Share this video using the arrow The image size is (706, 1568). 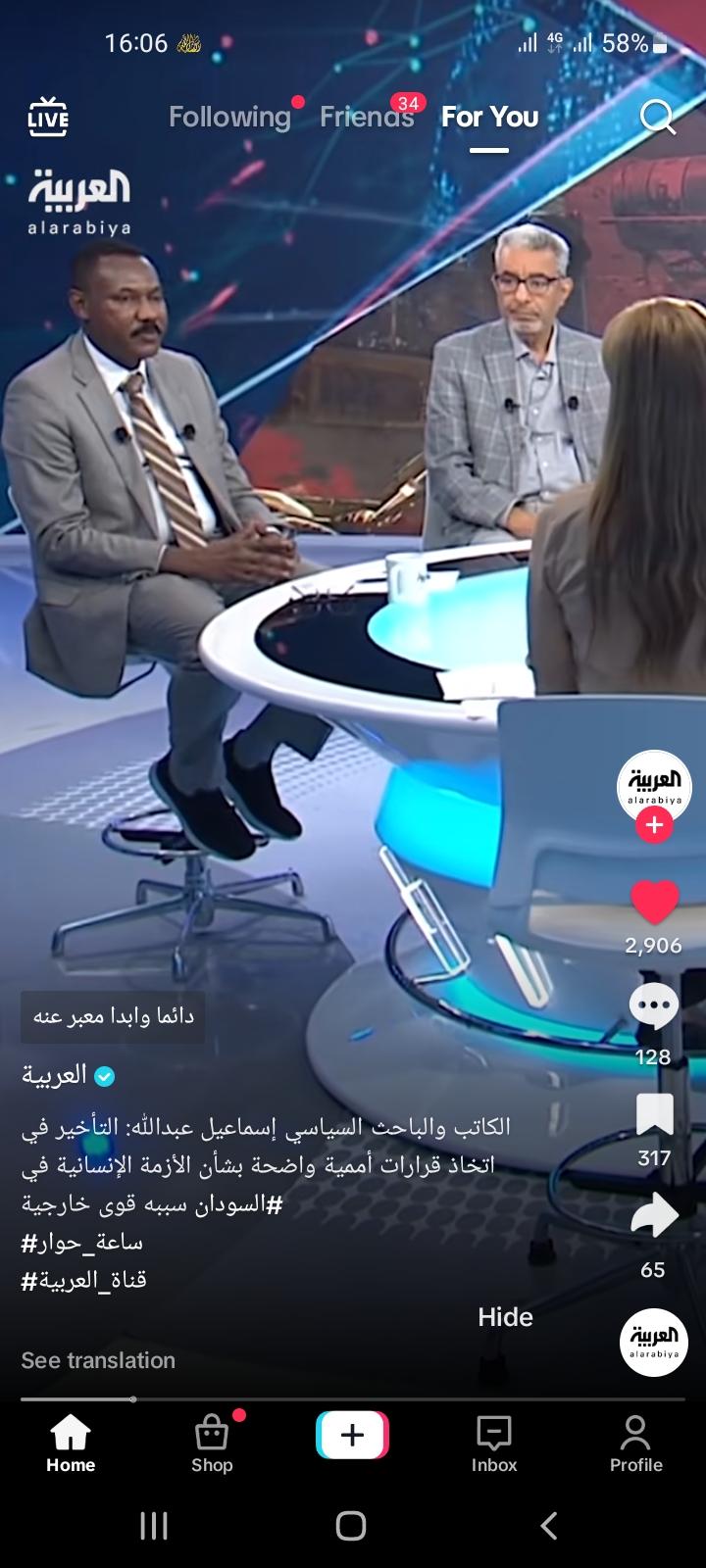tap(654, 1217)
